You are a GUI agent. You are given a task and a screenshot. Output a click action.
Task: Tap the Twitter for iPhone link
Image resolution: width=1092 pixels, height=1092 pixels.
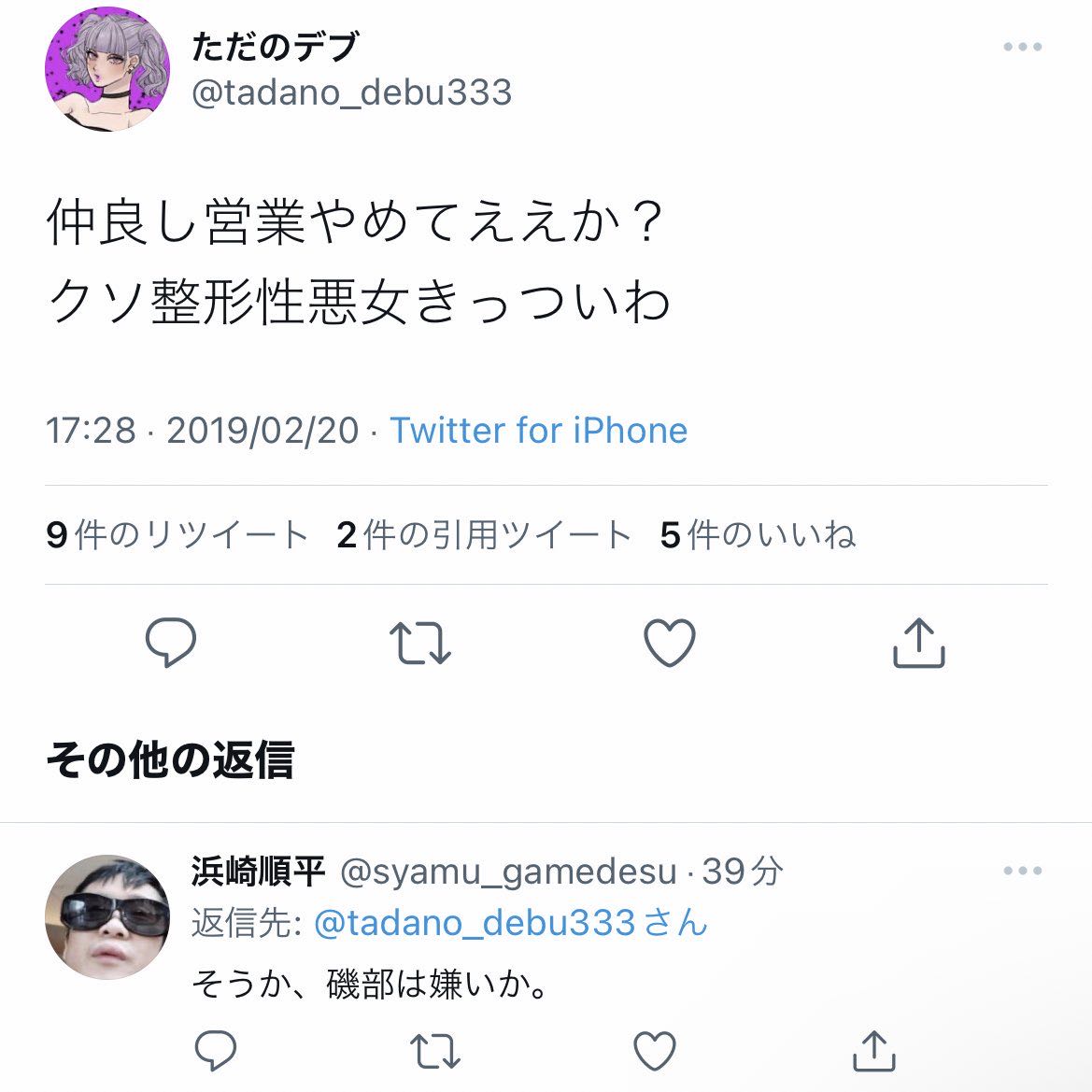click(538, 431)
